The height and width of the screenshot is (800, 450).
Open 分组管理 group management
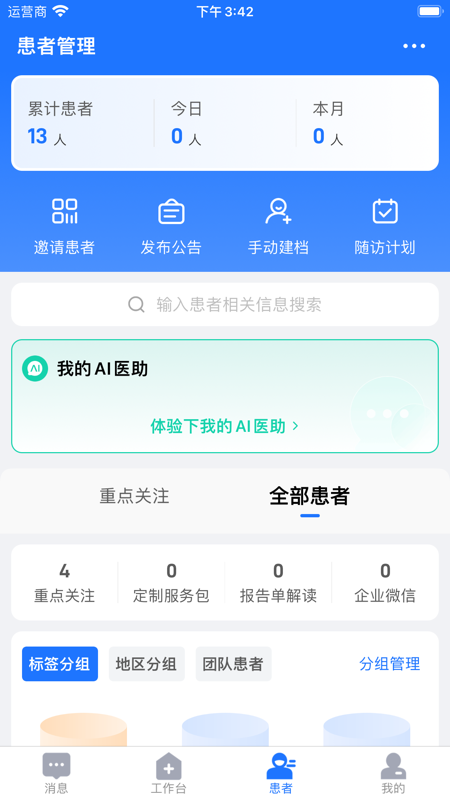[x=390, y=664]
